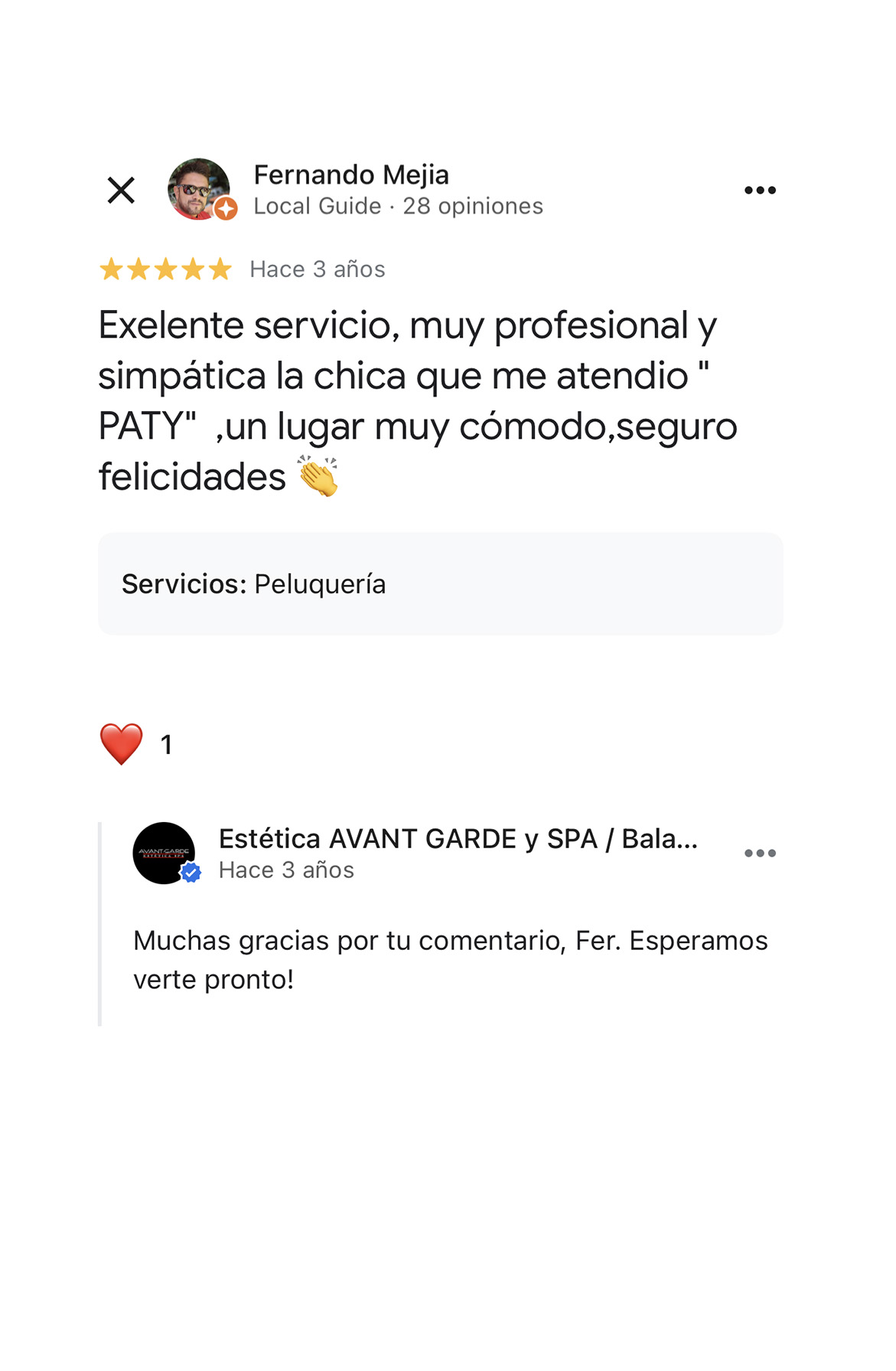
Task: Open options menu for Estética AVANT GARDE's reply
Action: (760, 853)
